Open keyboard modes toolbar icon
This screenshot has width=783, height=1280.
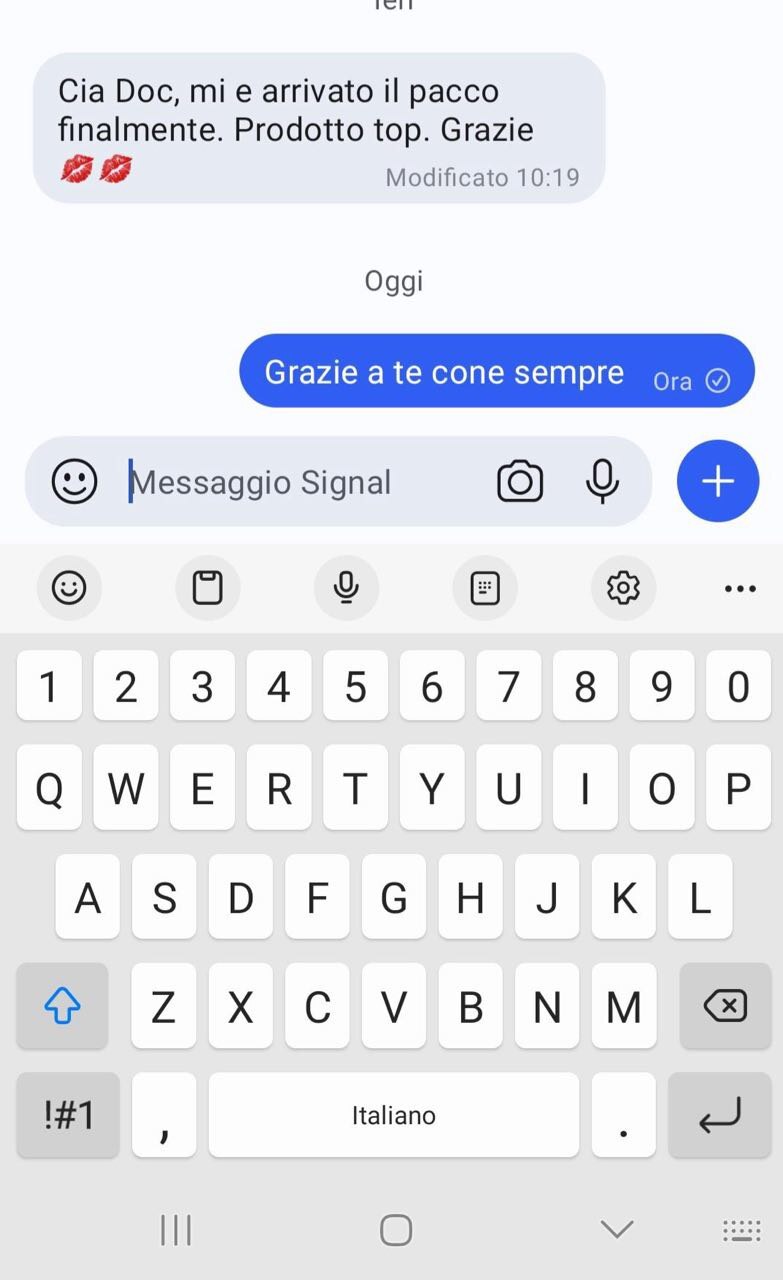485,588
